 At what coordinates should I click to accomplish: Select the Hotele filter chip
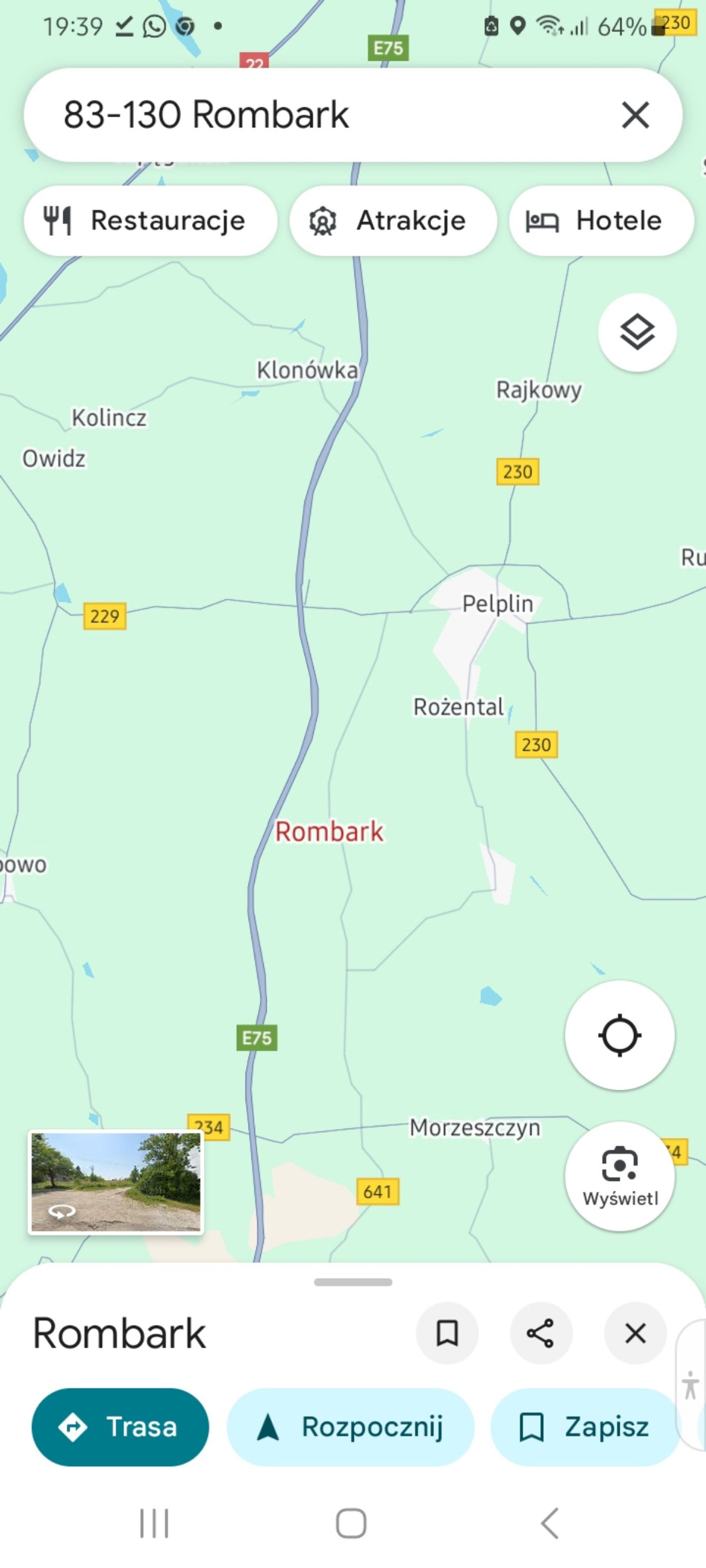pos(601,220)
